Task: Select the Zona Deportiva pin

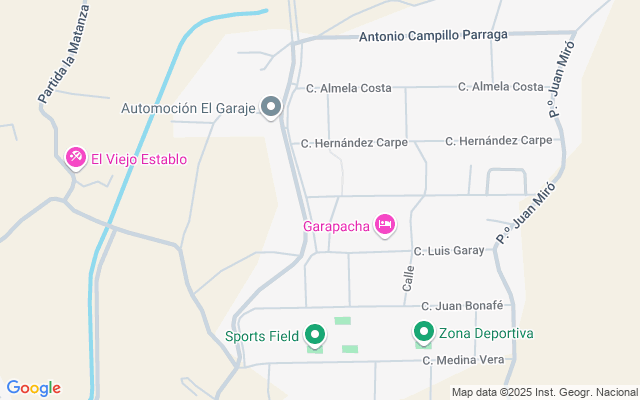Action: pyautogui.click(x=424, y=332)
